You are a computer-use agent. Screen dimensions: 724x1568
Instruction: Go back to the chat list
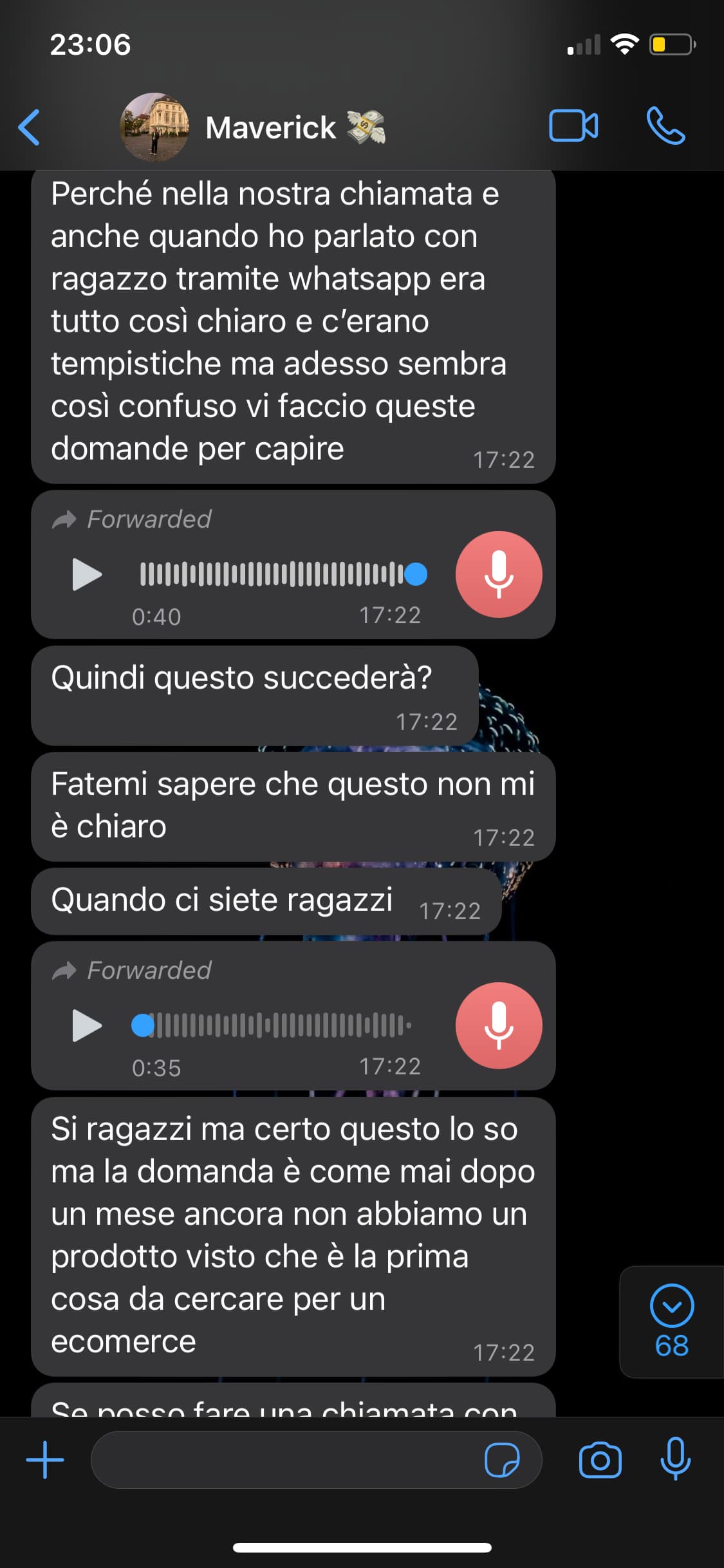coord(29,127)
